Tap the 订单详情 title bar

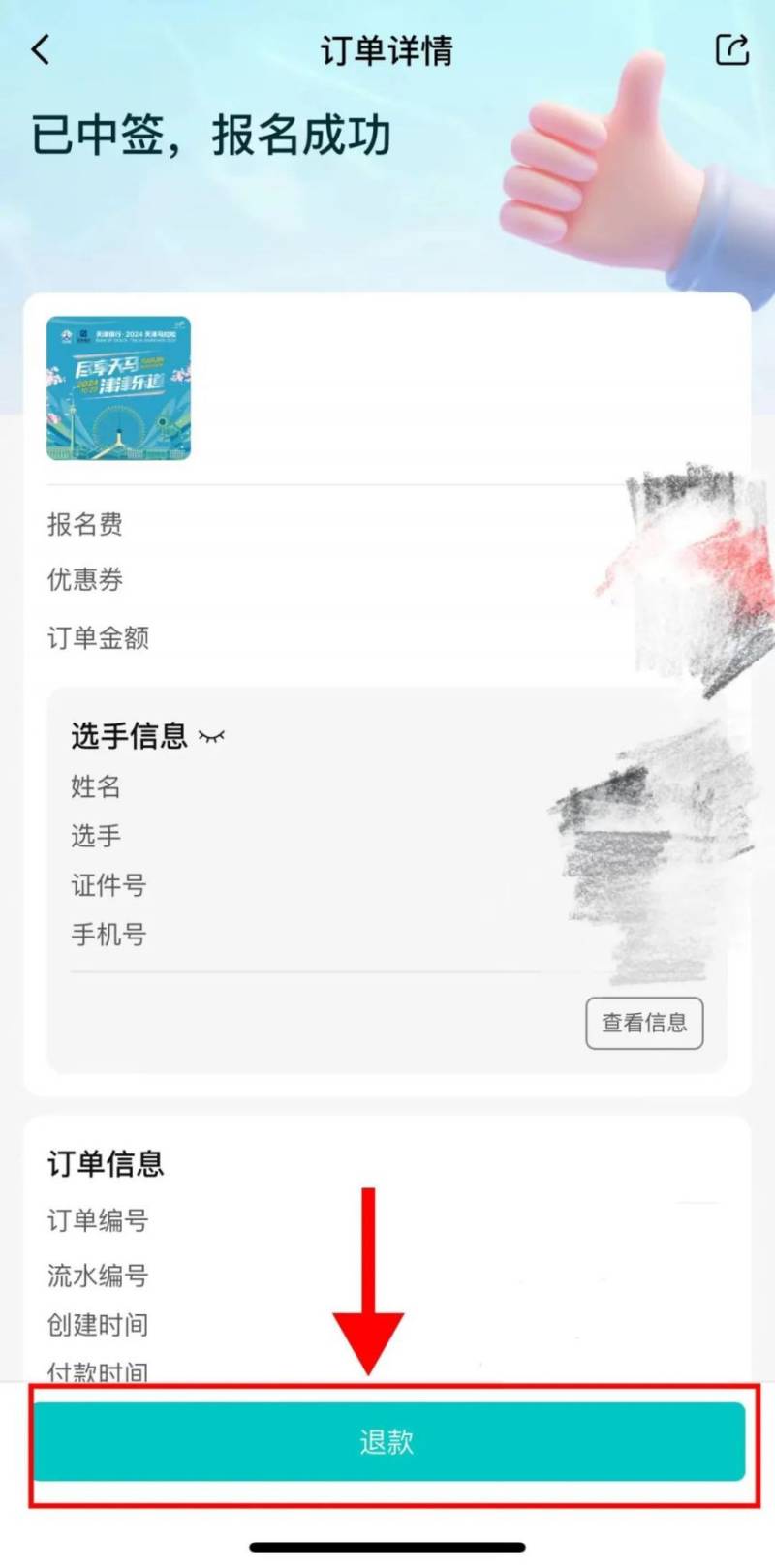click(x=387, y=50)
